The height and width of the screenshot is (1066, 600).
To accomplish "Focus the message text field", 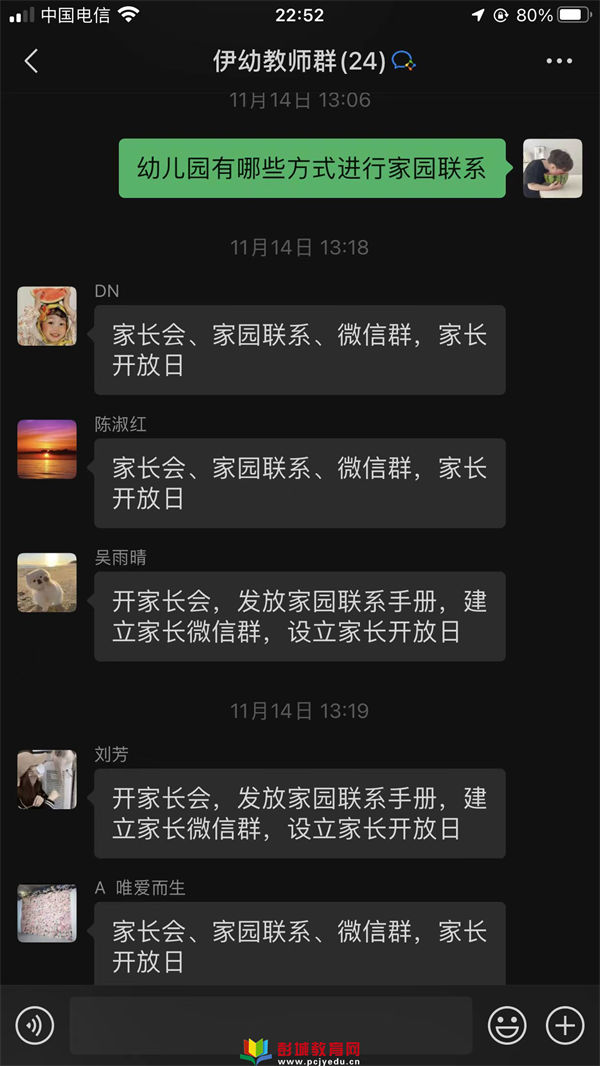I will pyautogui.click(x=270, y=1025).
